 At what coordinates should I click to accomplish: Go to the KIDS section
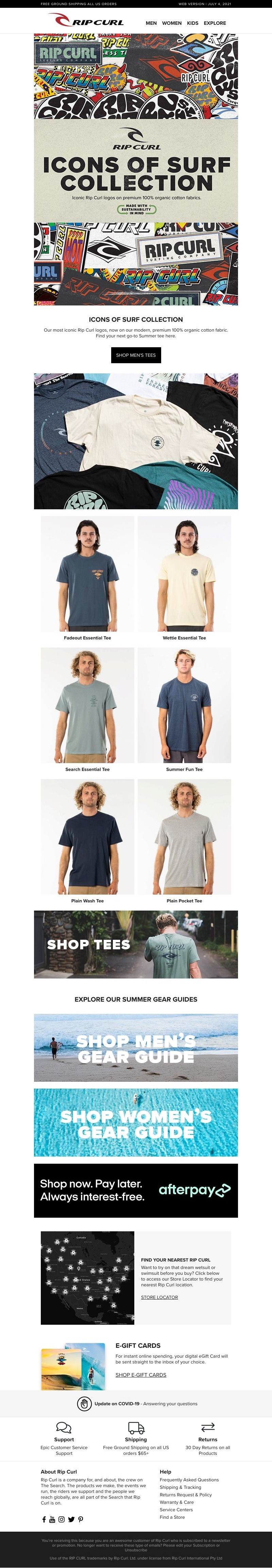[192, 23]
